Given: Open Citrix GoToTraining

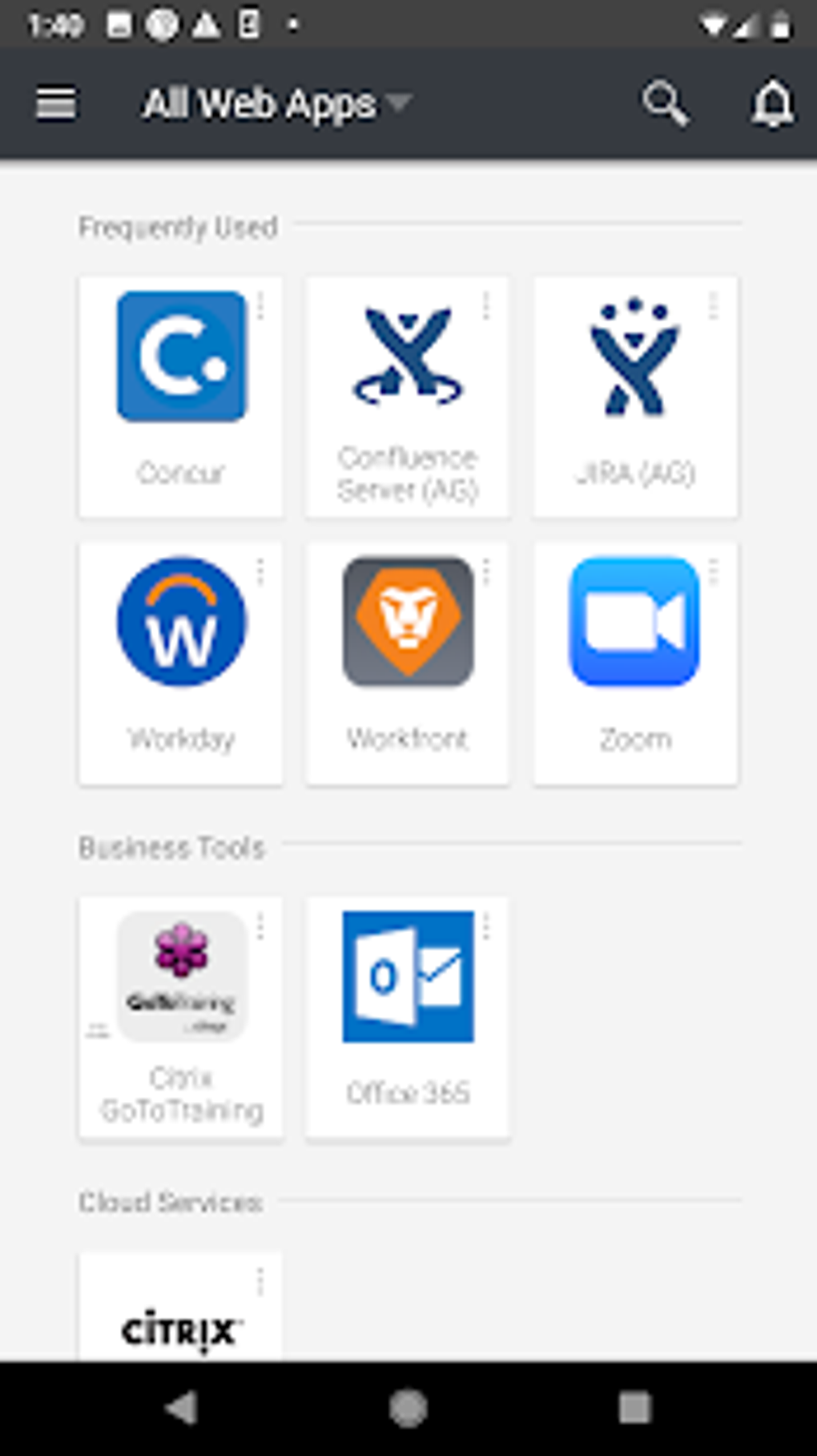Looking at the screenshot, I should pos(181,976).
